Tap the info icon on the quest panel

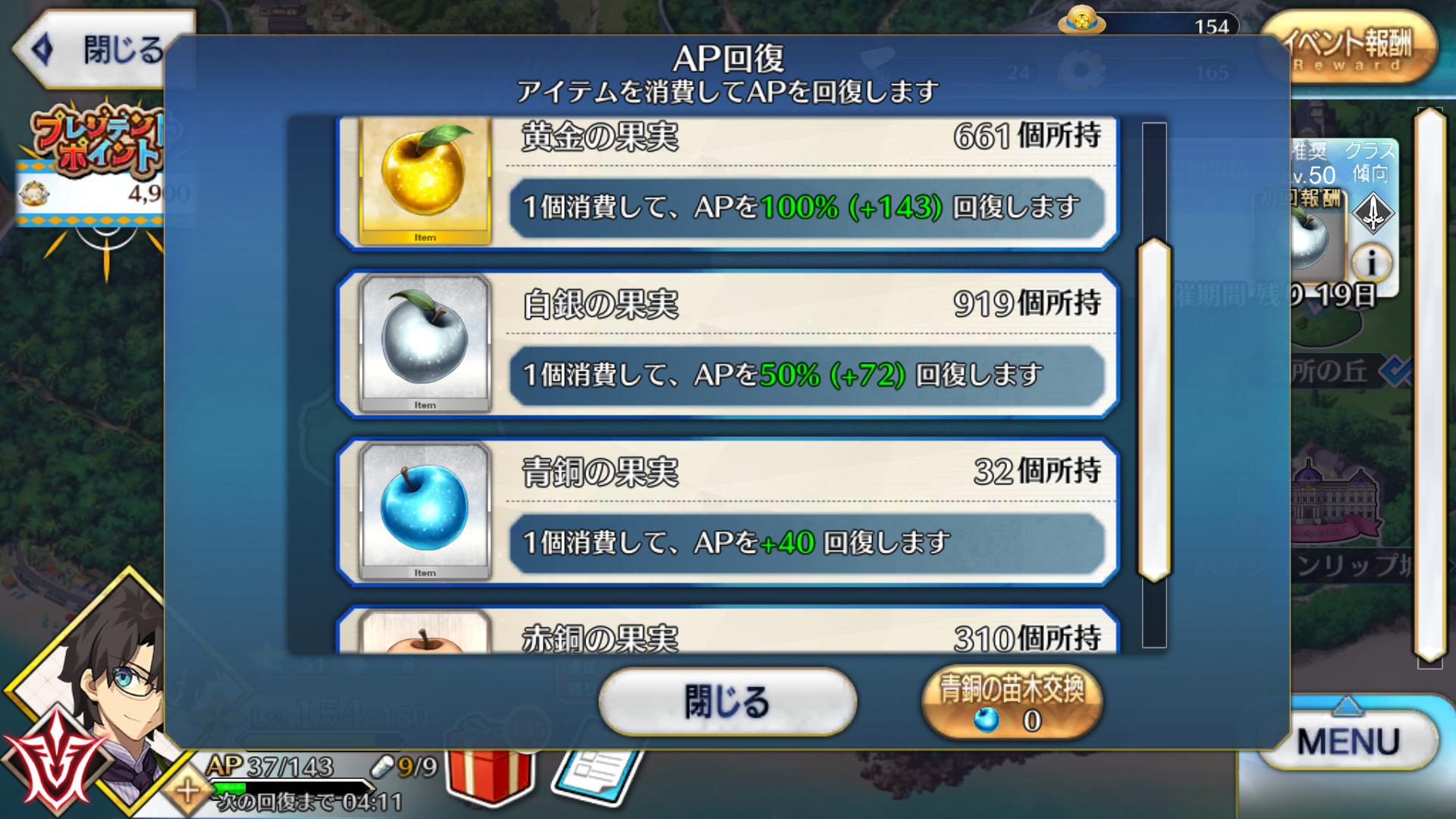(x=1371, y=263)
